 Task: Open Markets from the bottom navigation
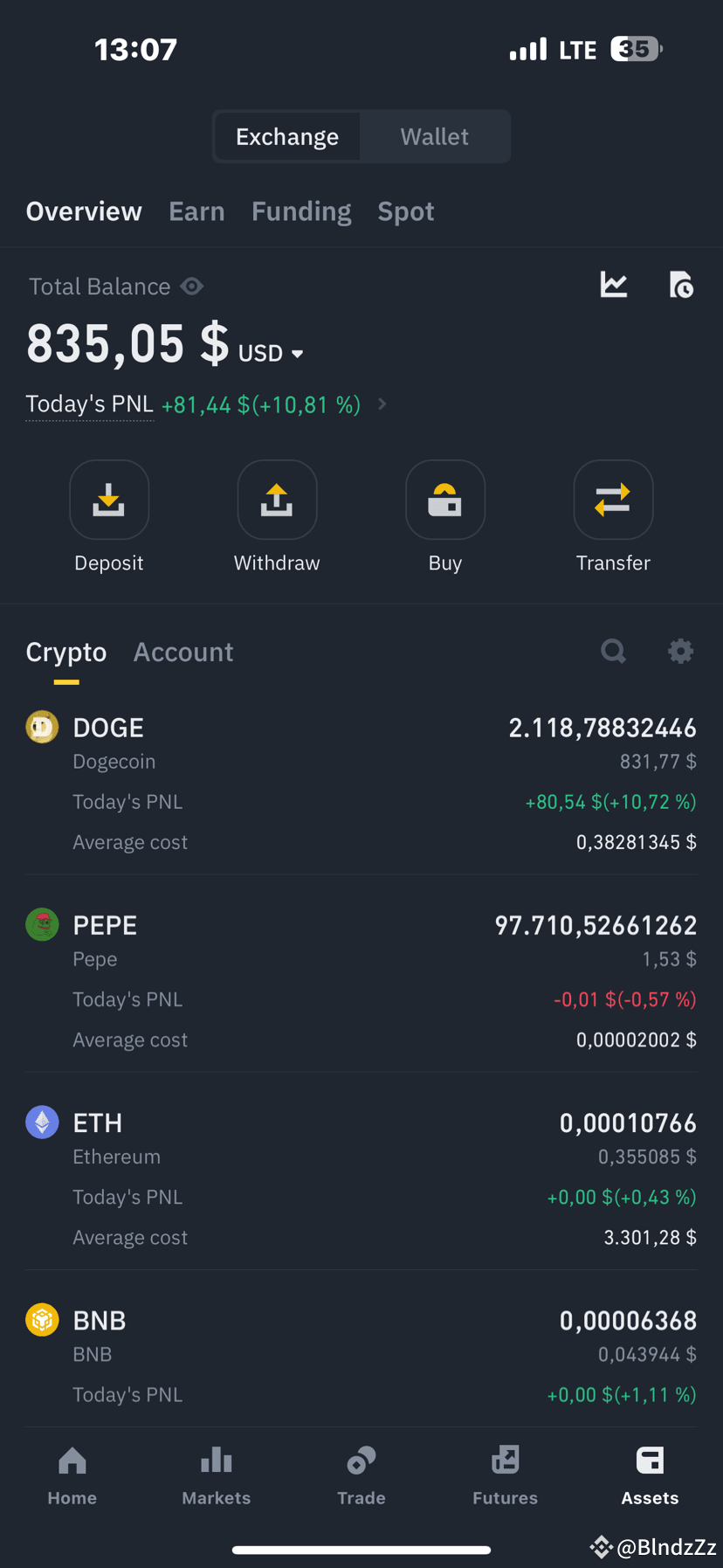[216, 1475]
